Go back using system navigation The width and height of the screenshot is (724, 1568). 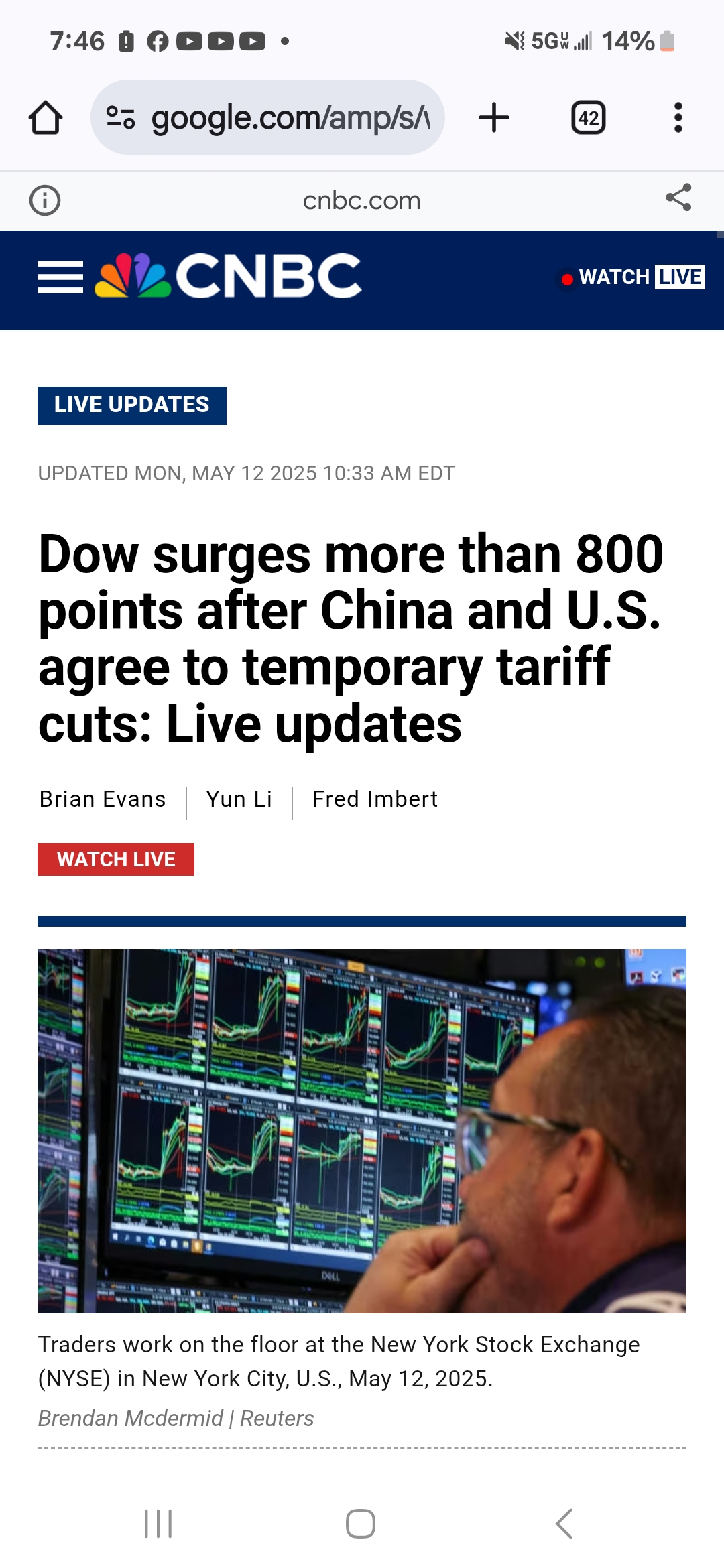[x=564, y=1524]
